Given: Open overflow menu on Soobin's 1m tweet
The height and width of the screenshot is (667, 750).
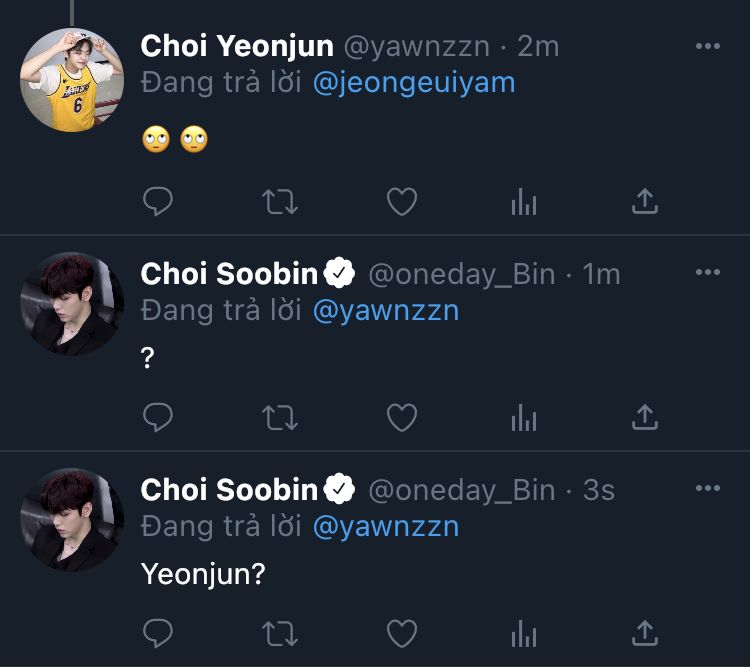Looking at the screenshot, I should click(708, 272).
